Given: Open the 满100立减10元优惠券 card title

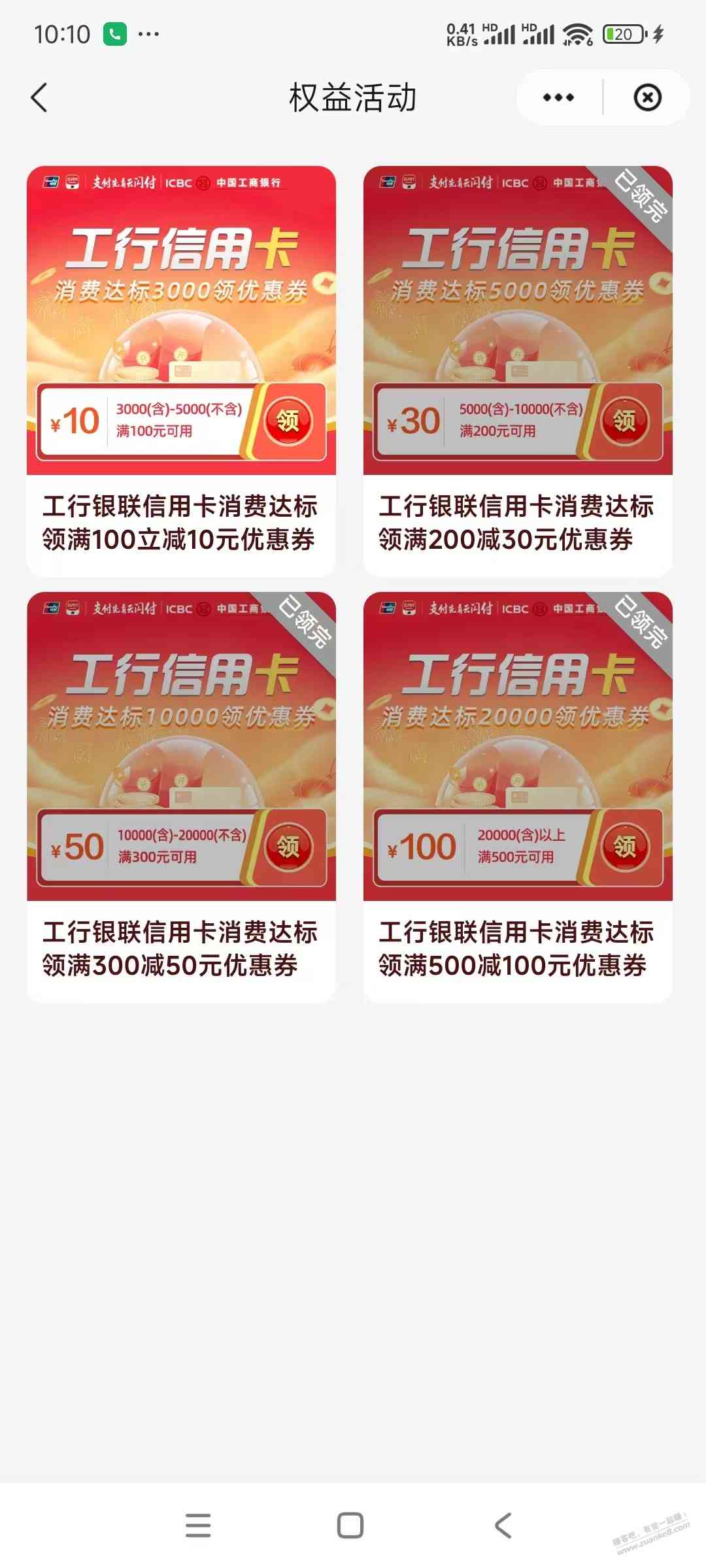Looking at the screenshot, I should [180, 523].
